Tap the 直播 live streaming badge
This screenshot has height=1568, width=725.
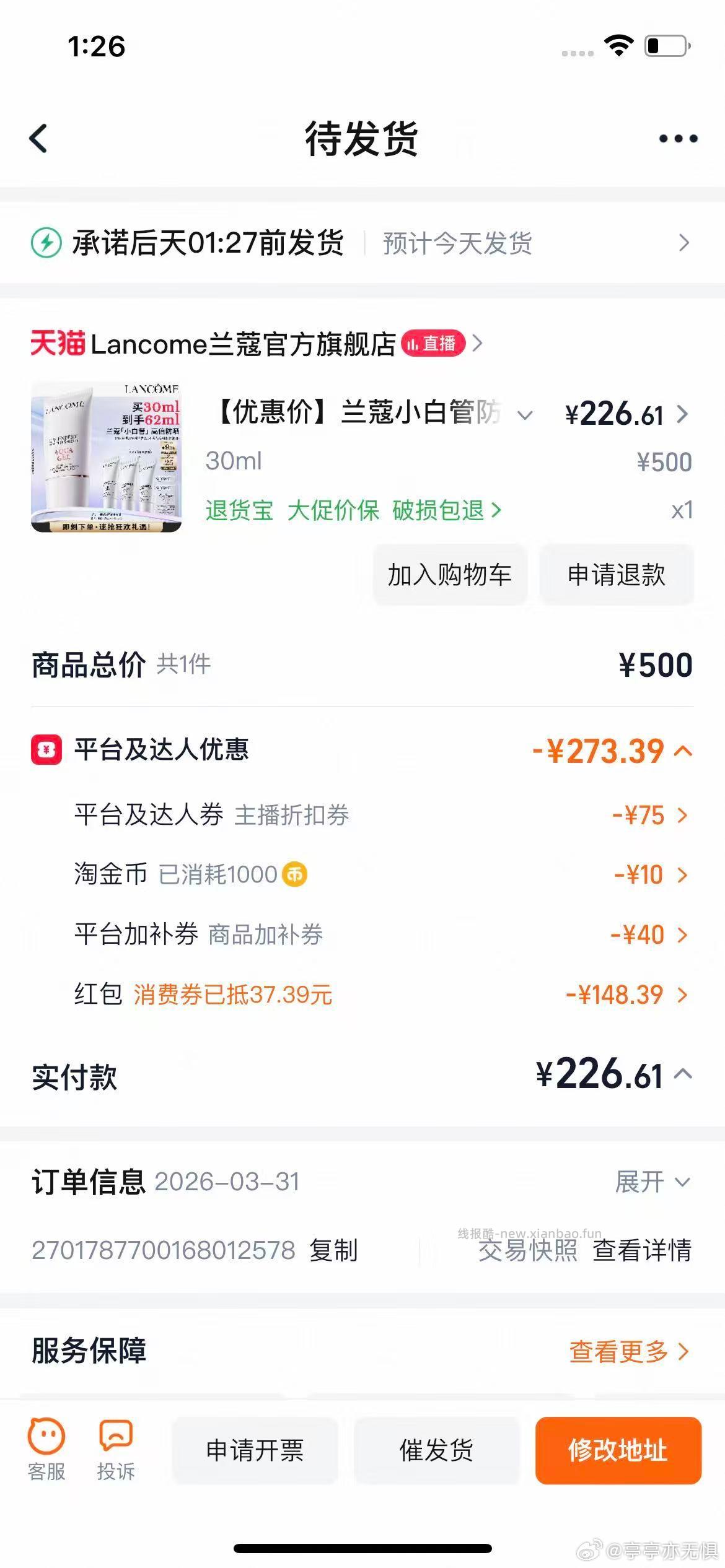434,344
